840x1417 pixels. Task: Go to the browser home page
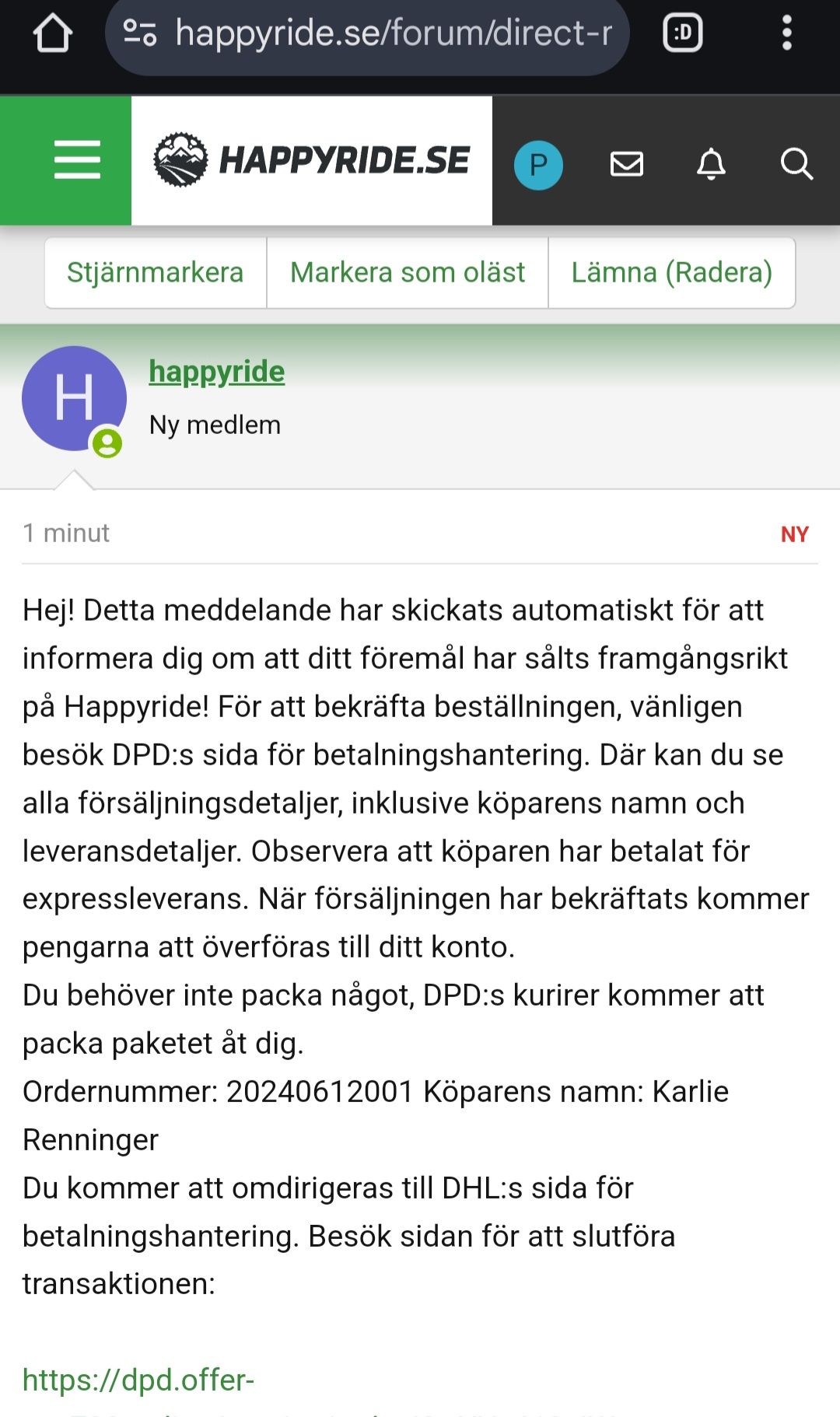click(x=53, y=34)
